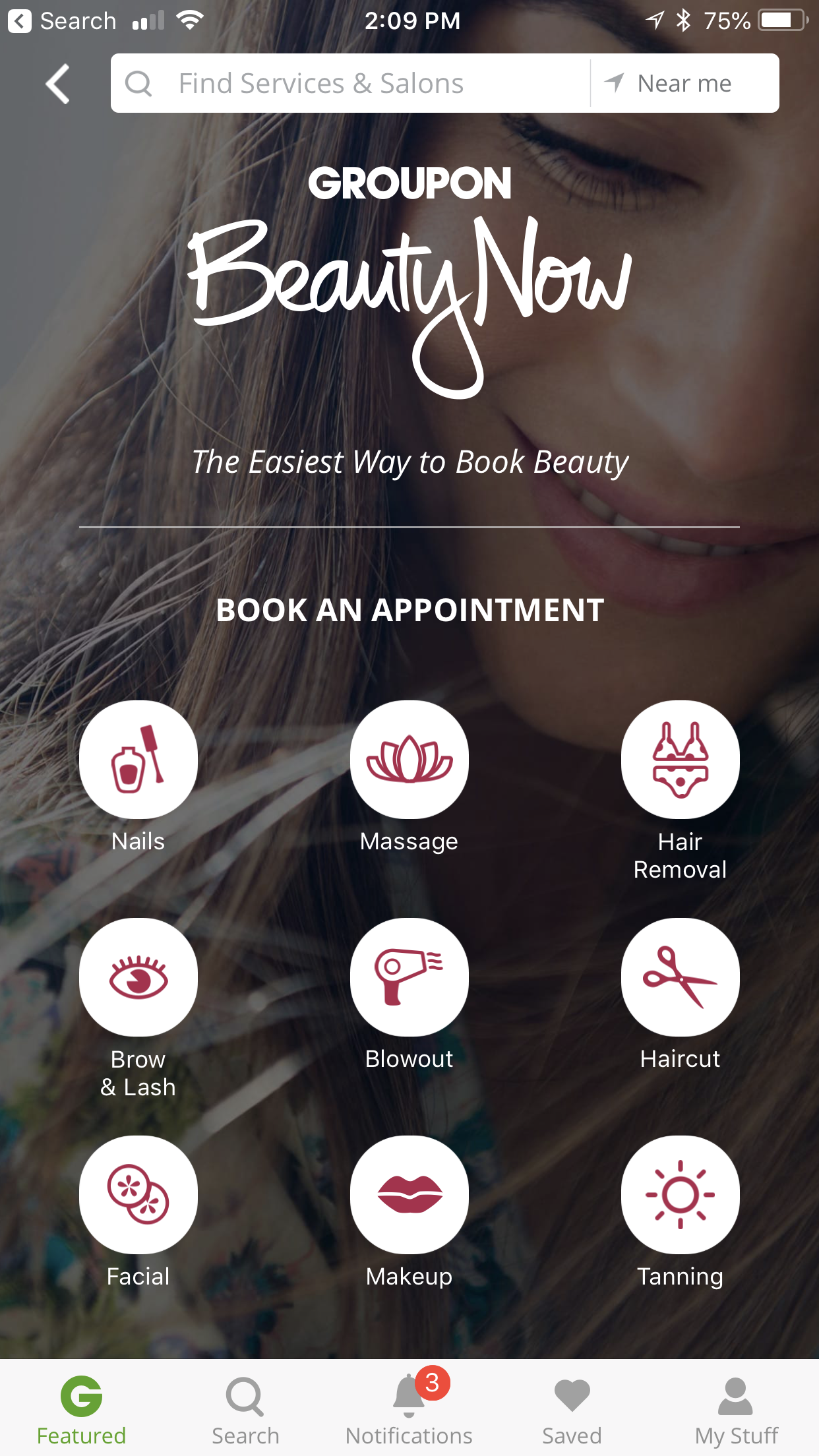Image resolution: width=819 pixels, height=1456 pixels.
Task: Select the Near me location option
Action: point(685,83)
